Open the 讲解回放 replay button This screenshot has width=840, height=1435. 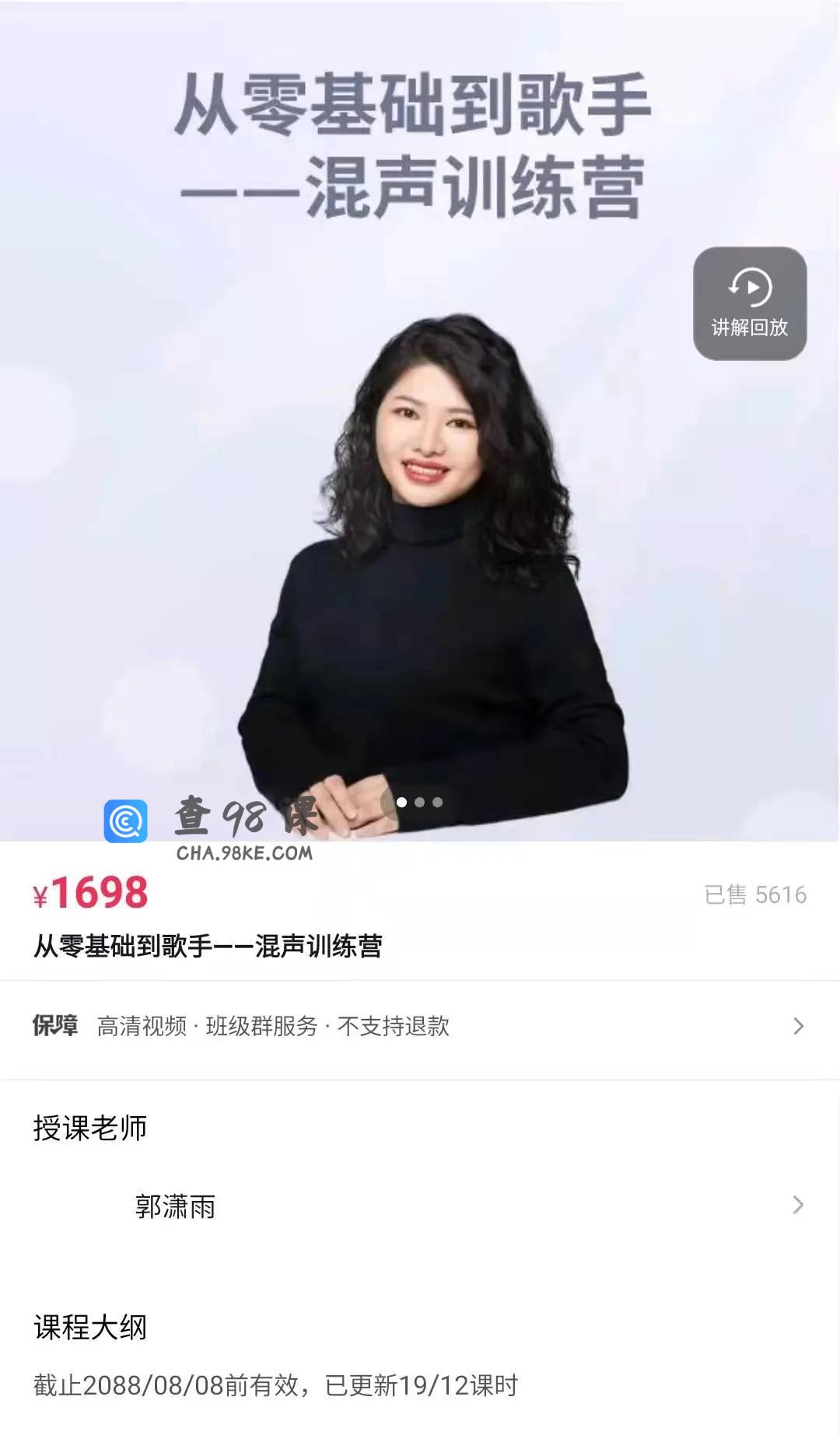749,303
